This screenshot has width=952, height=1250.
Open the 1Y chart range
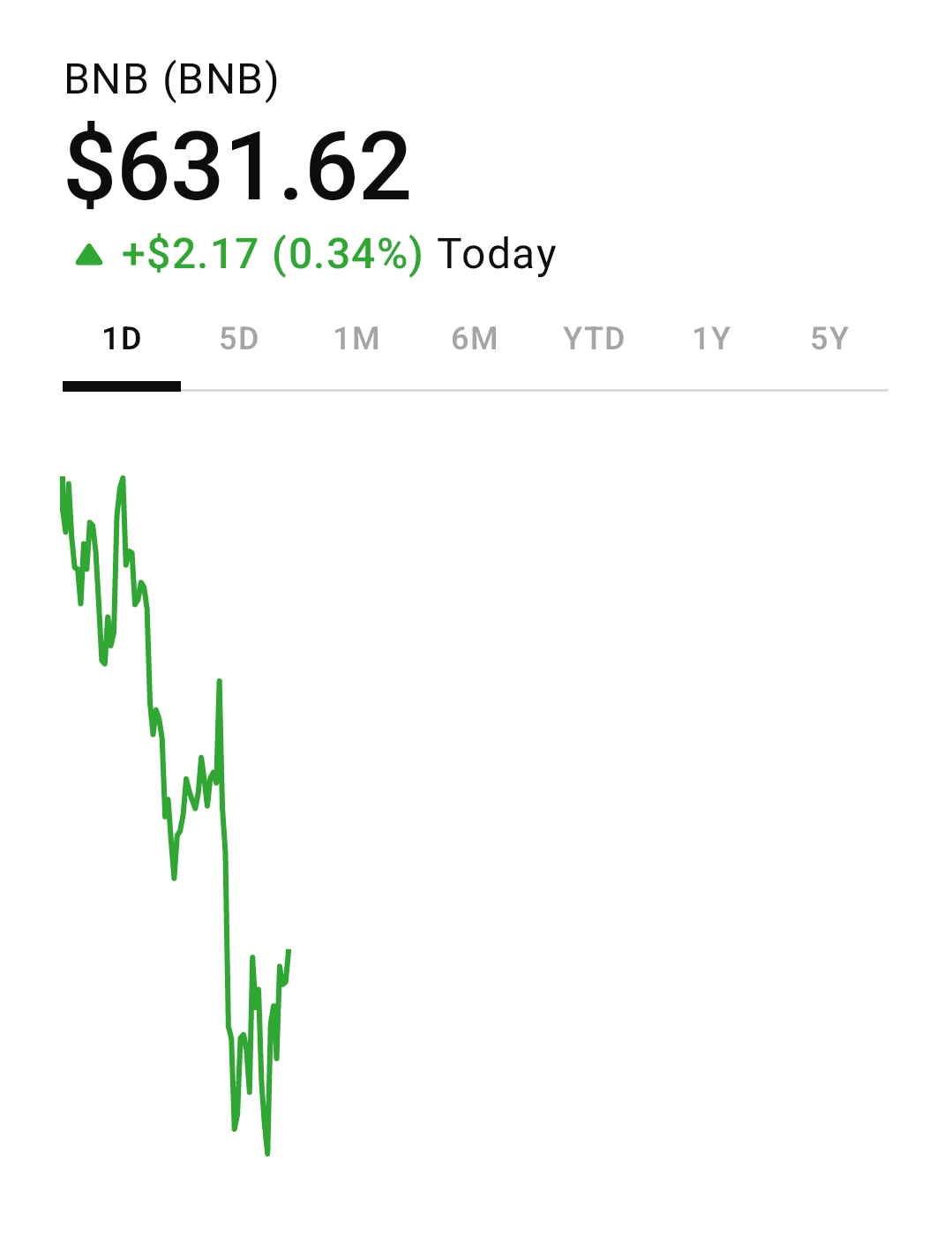[711, 339]
